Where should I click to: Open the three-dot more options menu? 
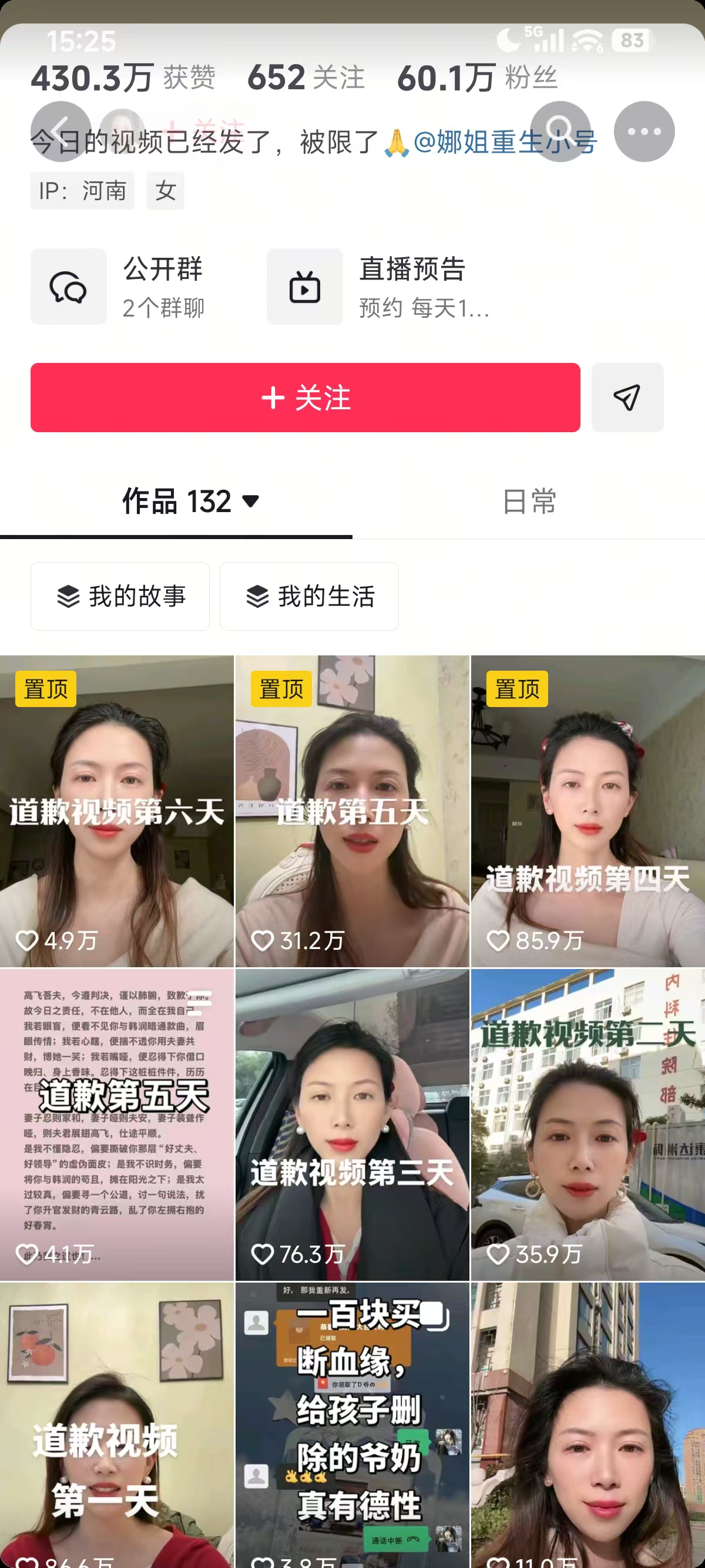point(643,132)
